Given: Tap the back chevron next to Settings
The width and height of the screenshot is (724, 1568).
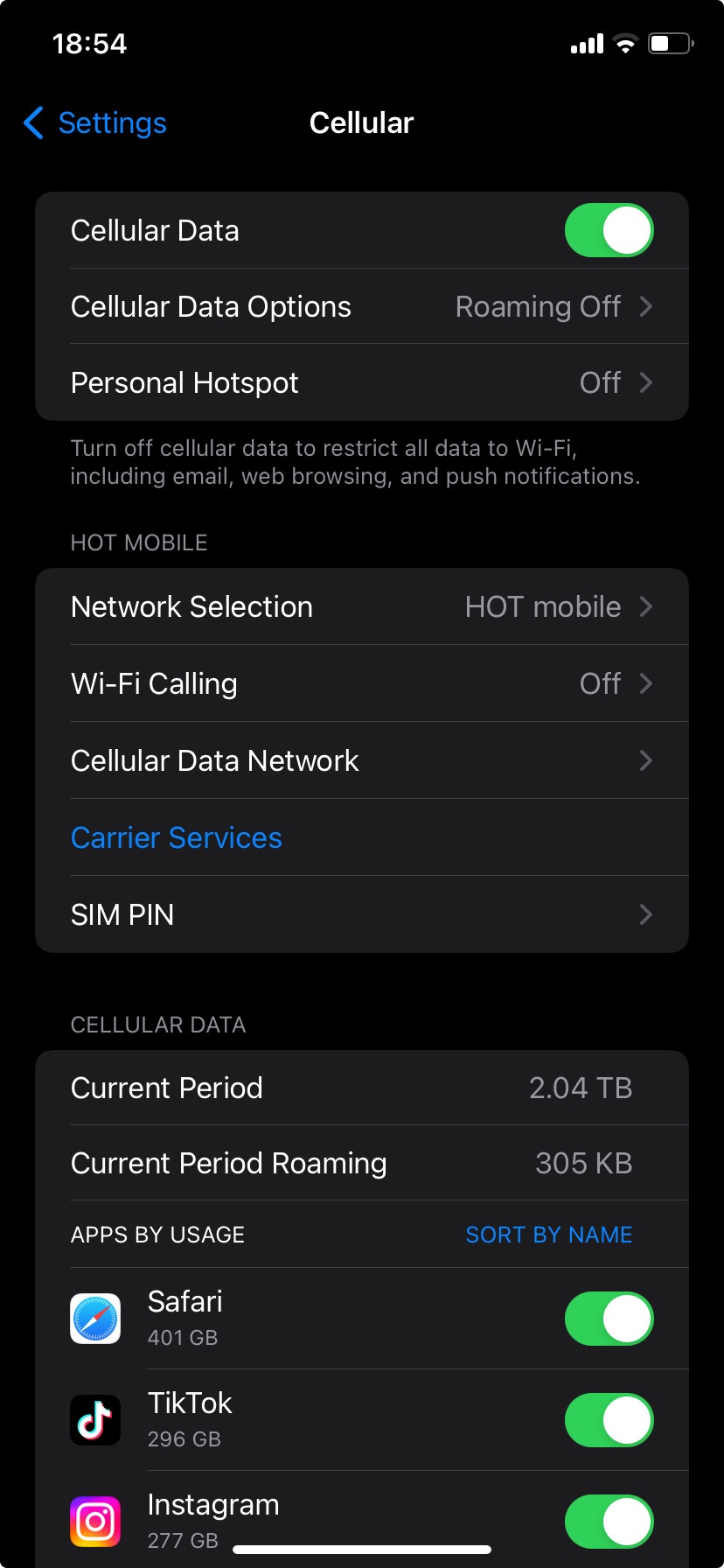Looking at the screenshot, I should pos(32,123).
